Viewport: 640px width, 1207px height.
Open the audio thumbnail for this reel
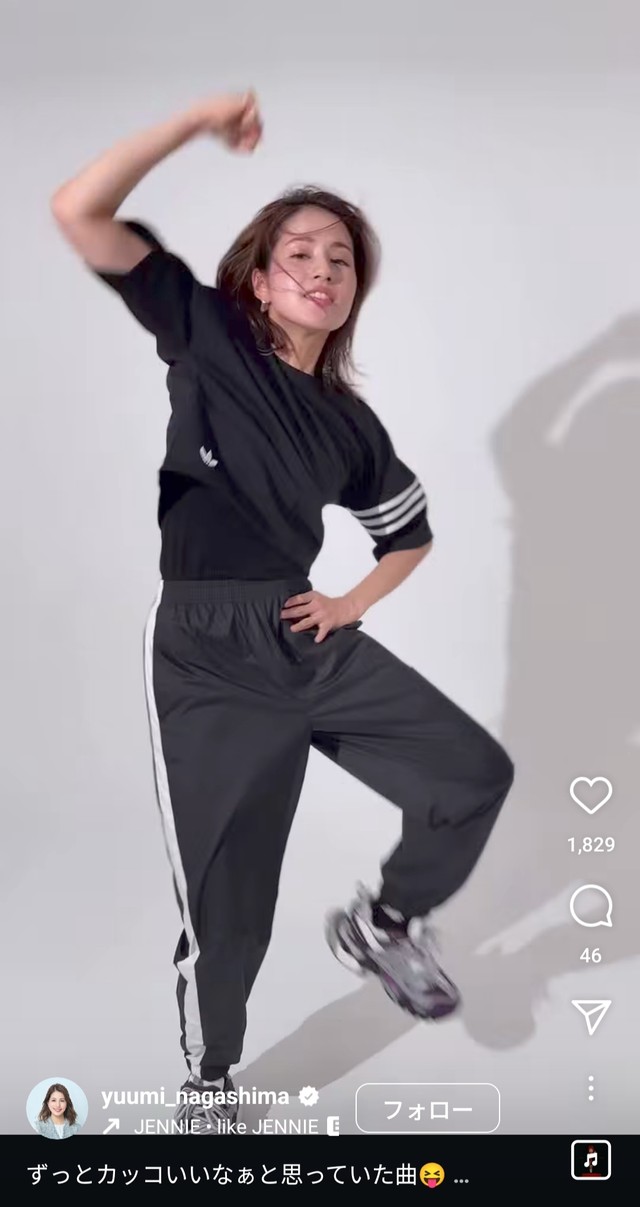point(590,1160)
